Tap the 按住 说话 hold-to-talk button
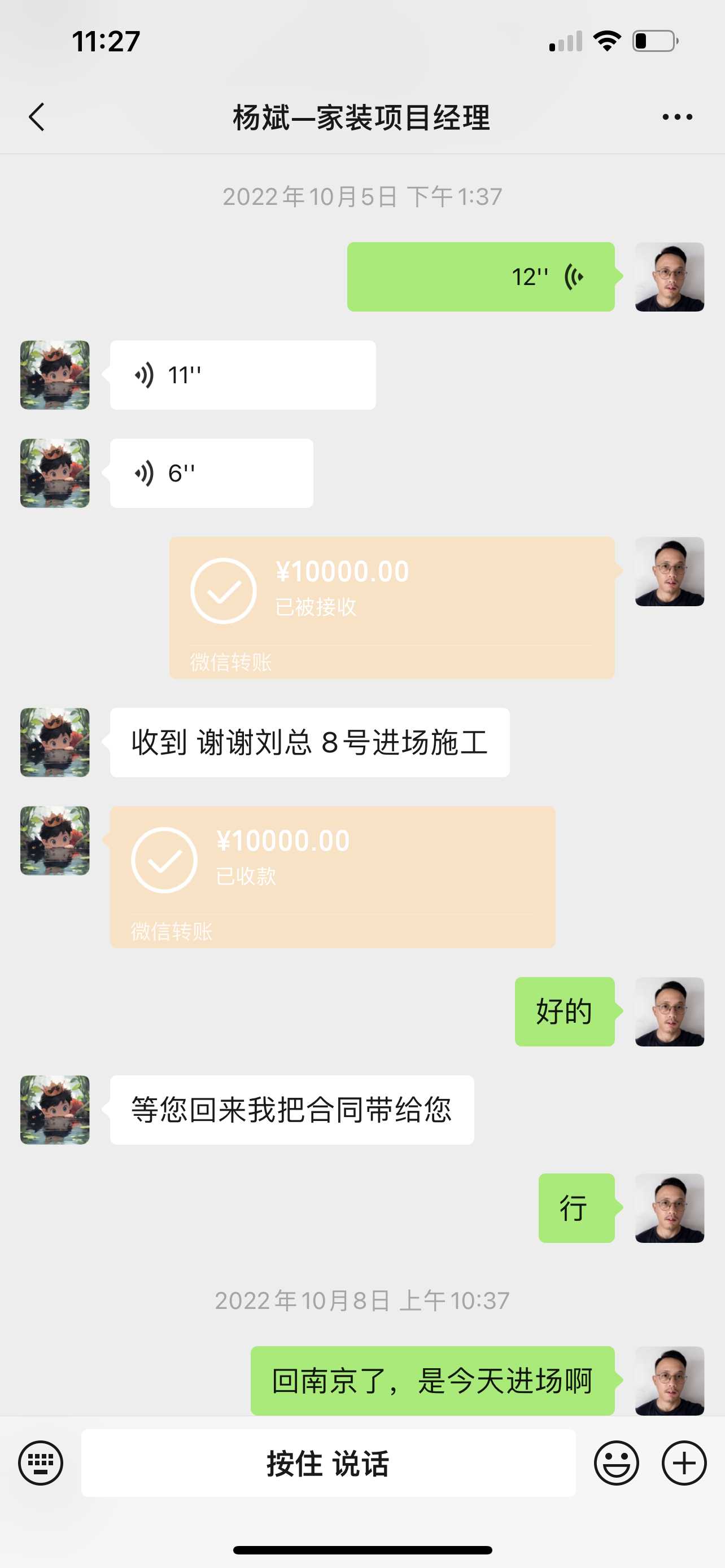This screenshot has width=725, height=1568. [328, 1462]
